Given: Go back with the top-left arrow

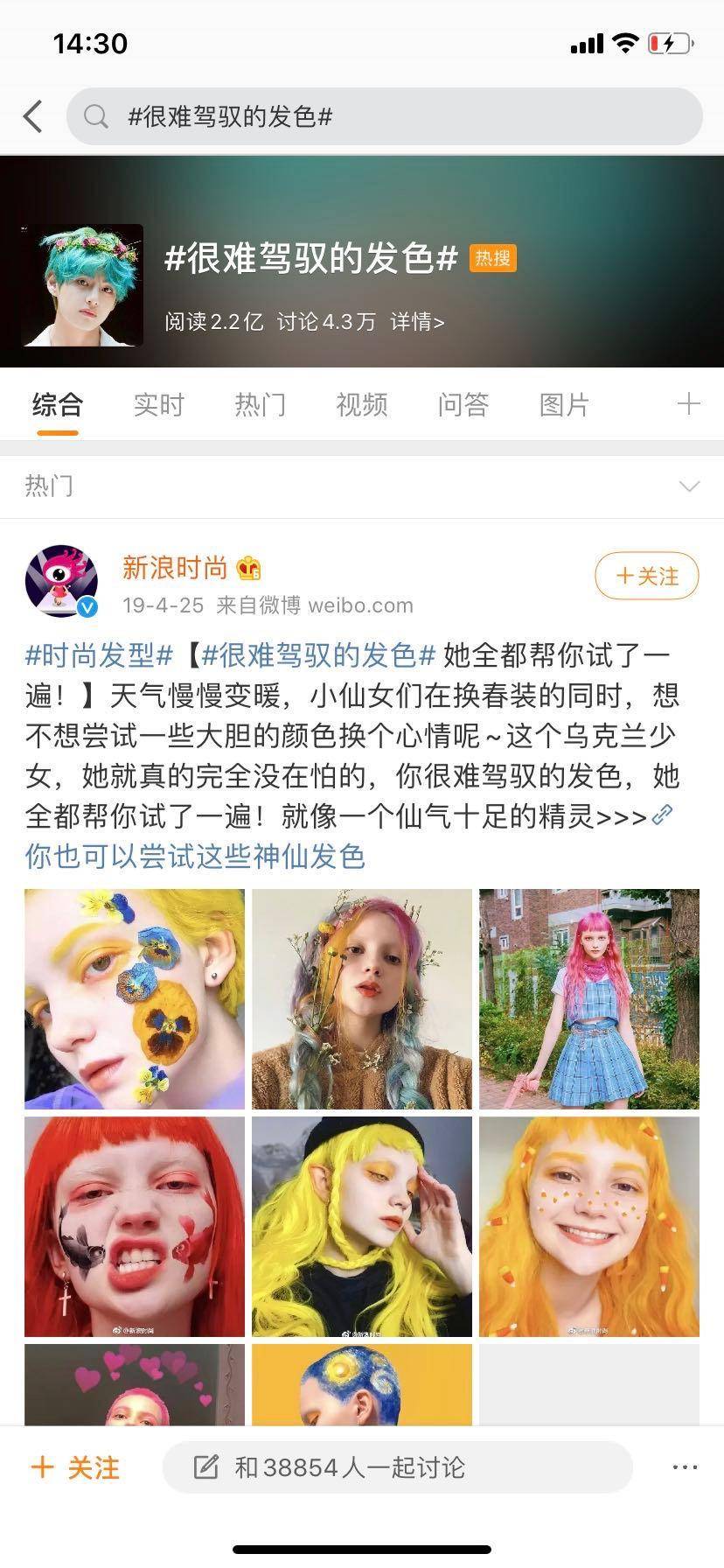Looking at the screenshot, I should point(33,116).
